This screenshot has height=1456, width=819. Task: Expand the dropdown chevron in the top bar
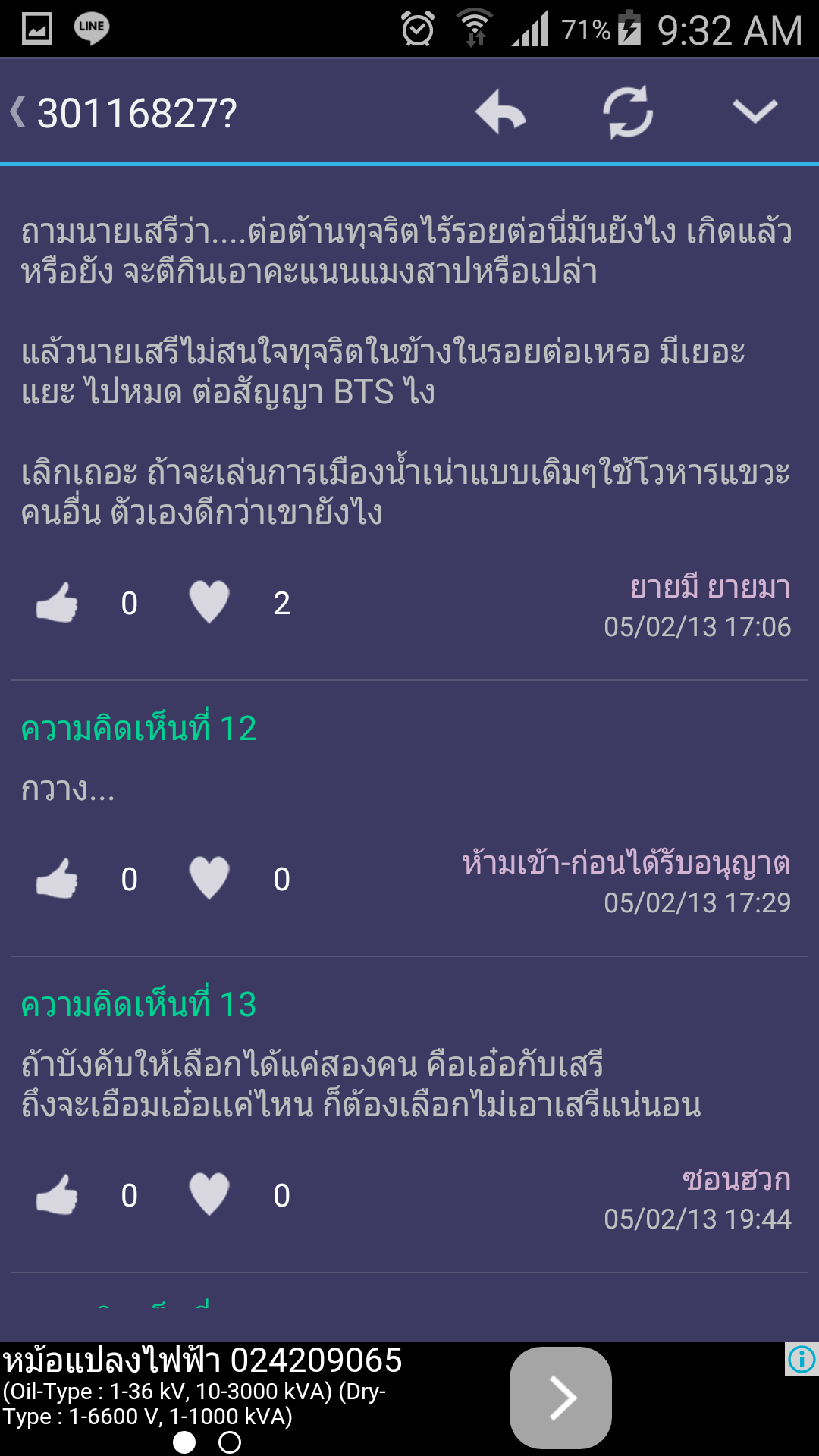(755, 111)
